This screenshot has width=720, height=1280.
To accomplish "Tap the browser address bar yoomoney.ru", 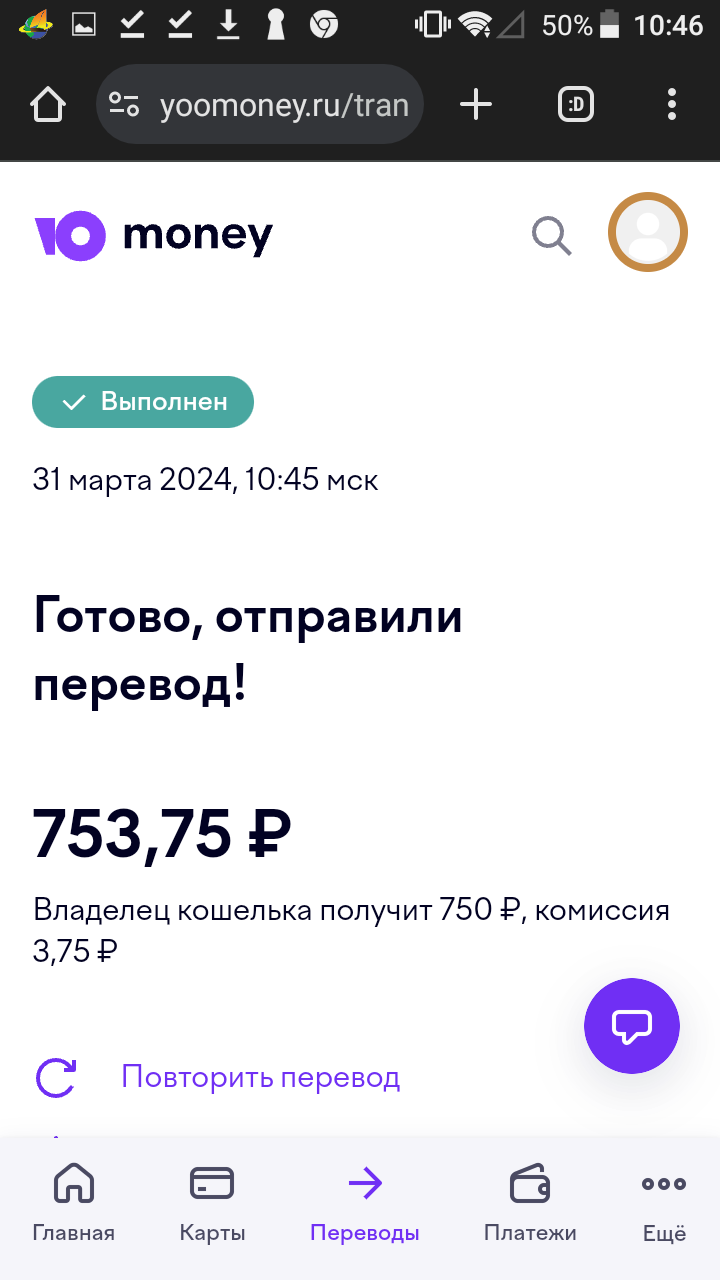I will click(260, 104).
